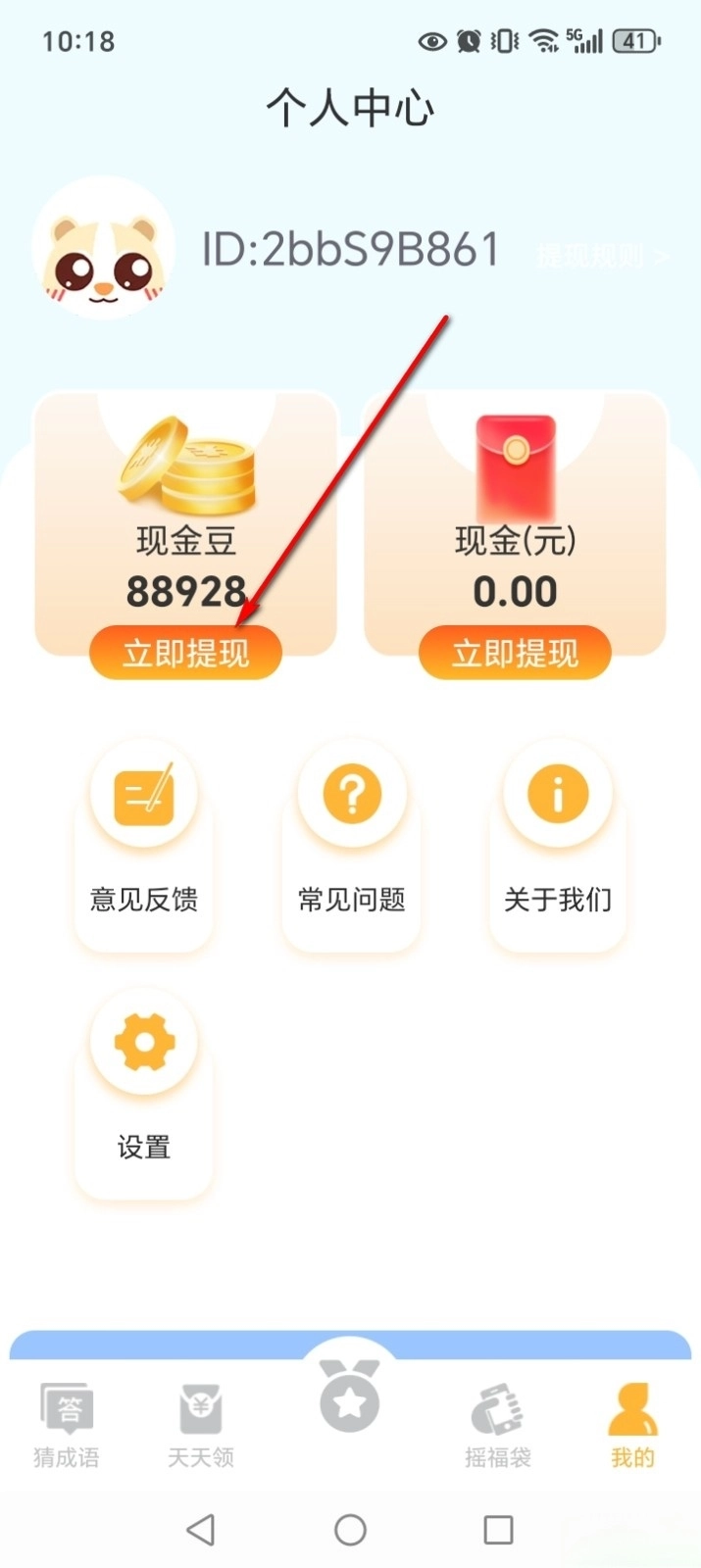701x1568 pixels.
Task: Switch to 摇福袋 tab
Action: point(498,1425)
